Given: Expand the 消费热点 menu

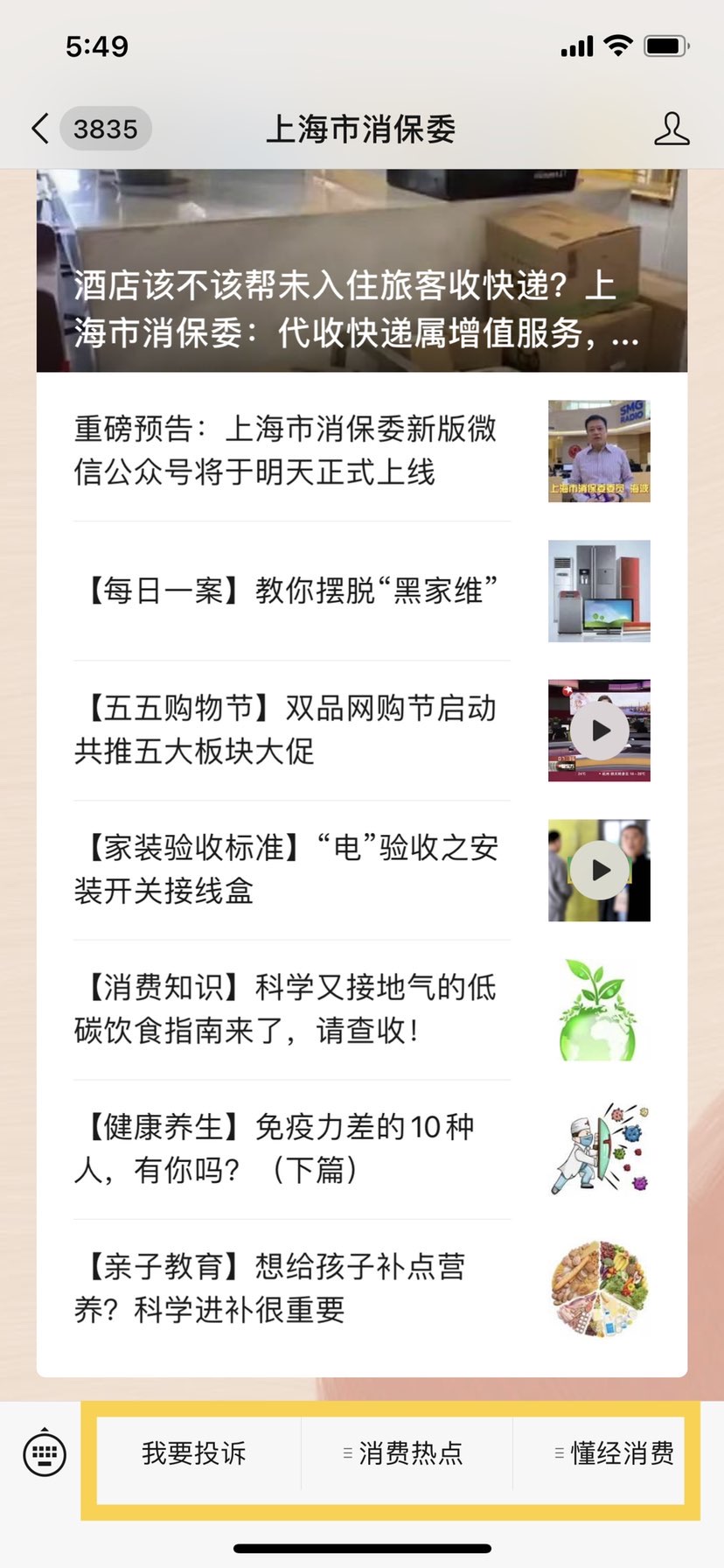Looking at the screenshot, I should [407, 1453].
